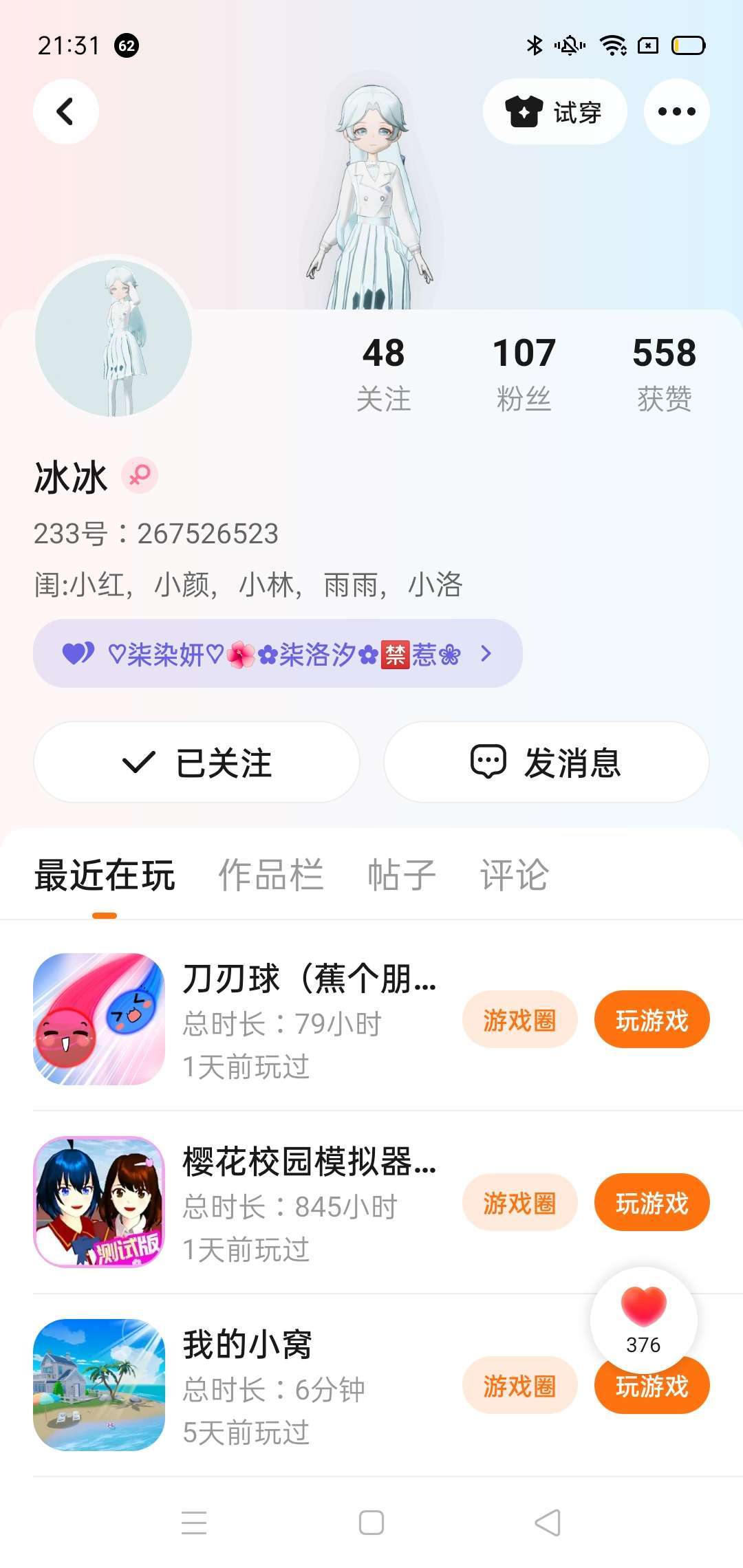Send a message via 发消息
Screen dimensions: 743x1568
click(x=546, y=762)
